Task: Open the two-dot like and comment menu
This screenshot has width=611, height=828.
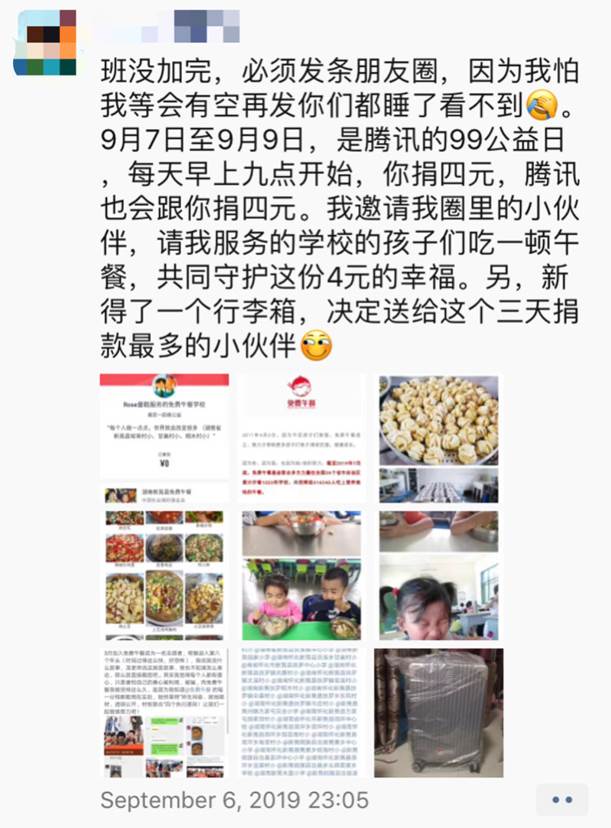Action: coord(561,800)
